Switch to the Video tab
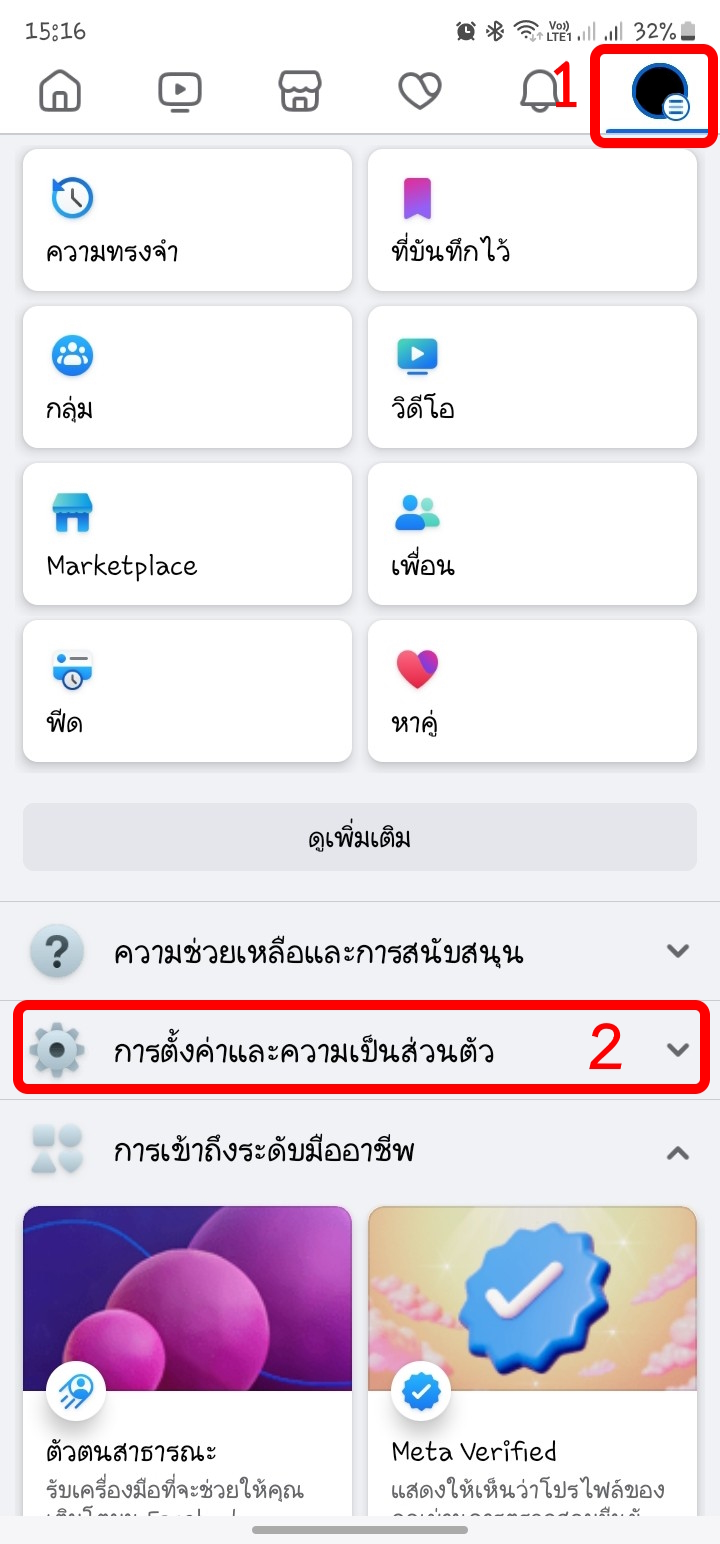 point(180,92)
